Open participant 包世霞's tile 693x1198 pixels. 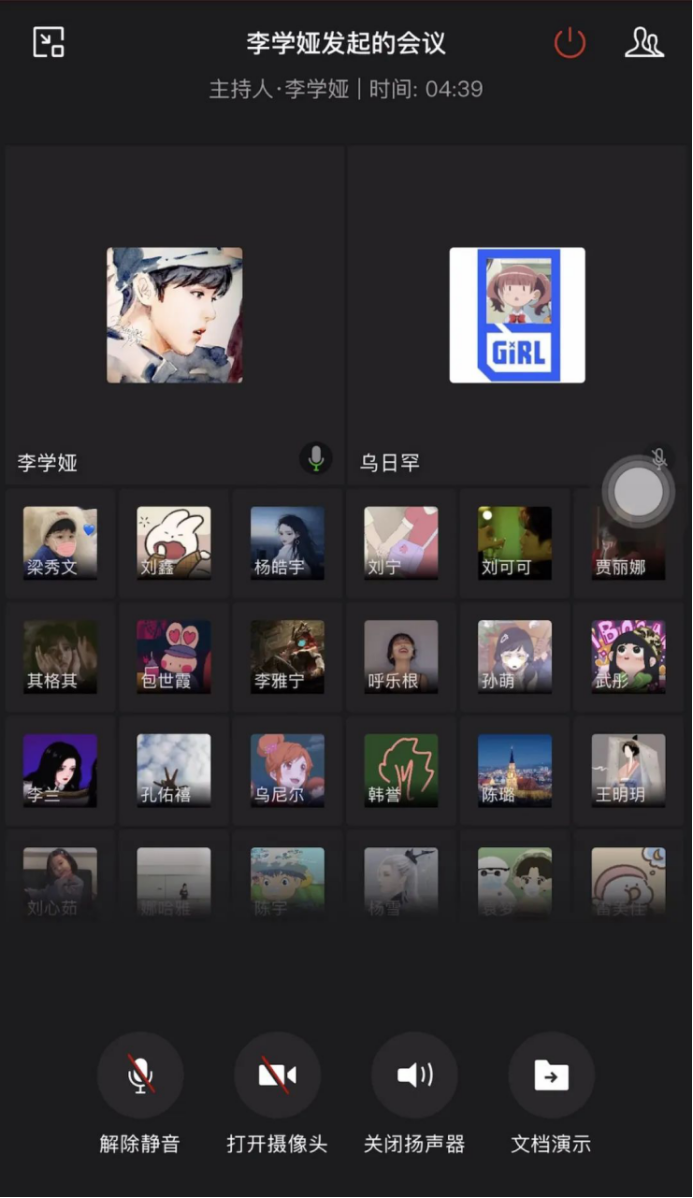tap(174, 657)
